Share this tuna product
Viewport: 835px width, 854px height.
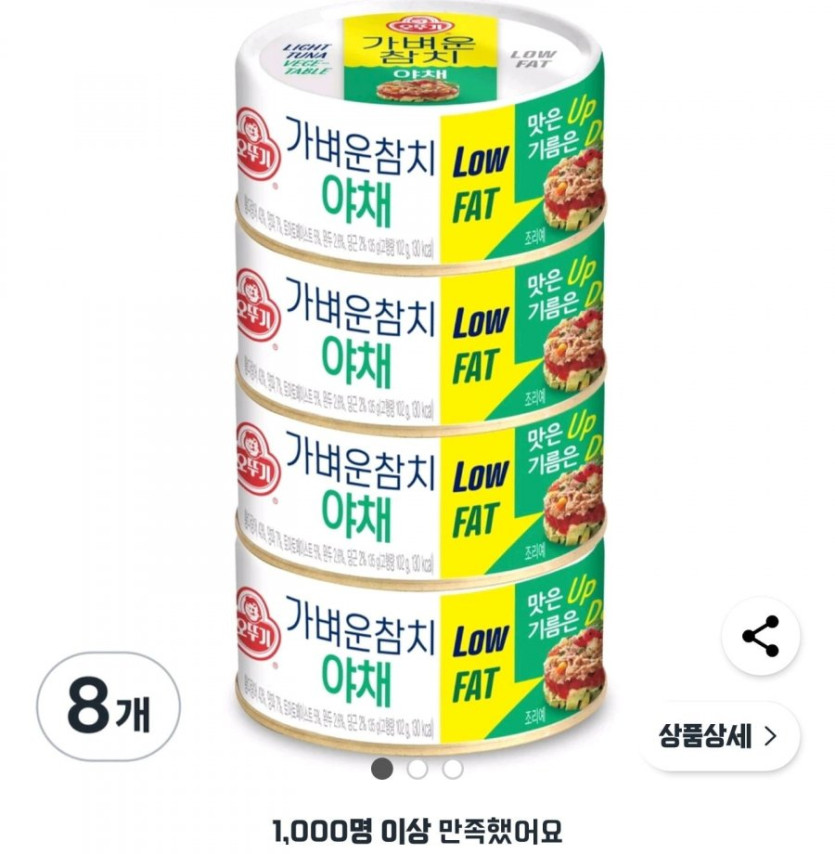point(761,636)
